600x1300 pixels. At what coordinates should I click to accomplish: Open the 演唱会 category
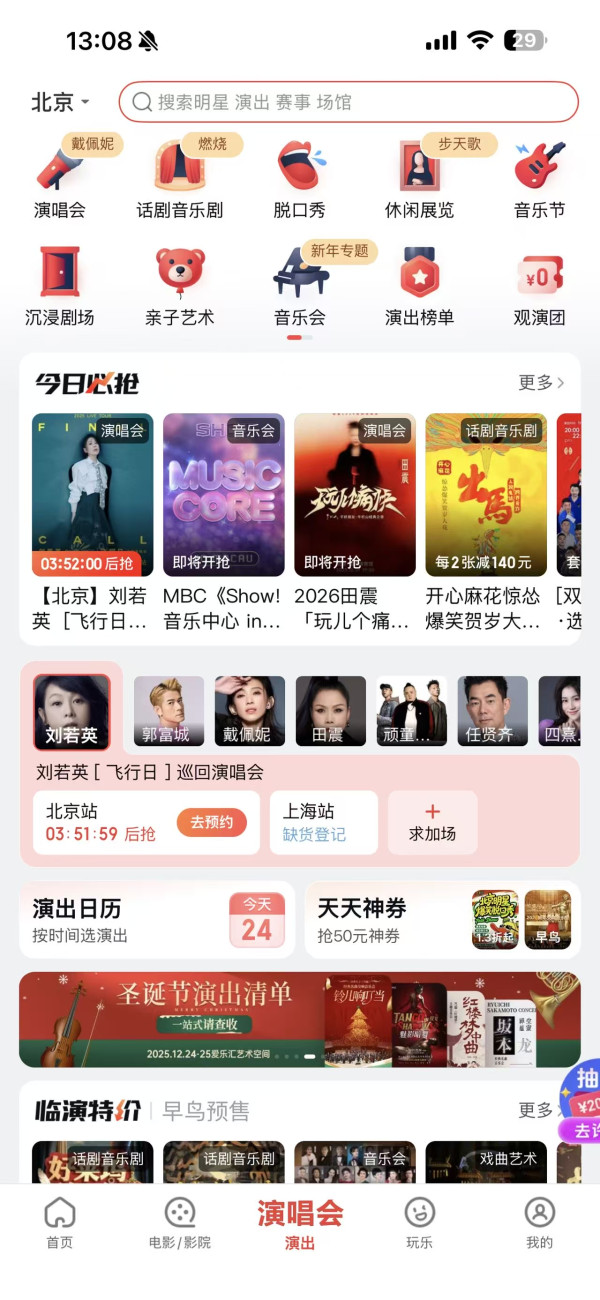(x=60, y=180)
